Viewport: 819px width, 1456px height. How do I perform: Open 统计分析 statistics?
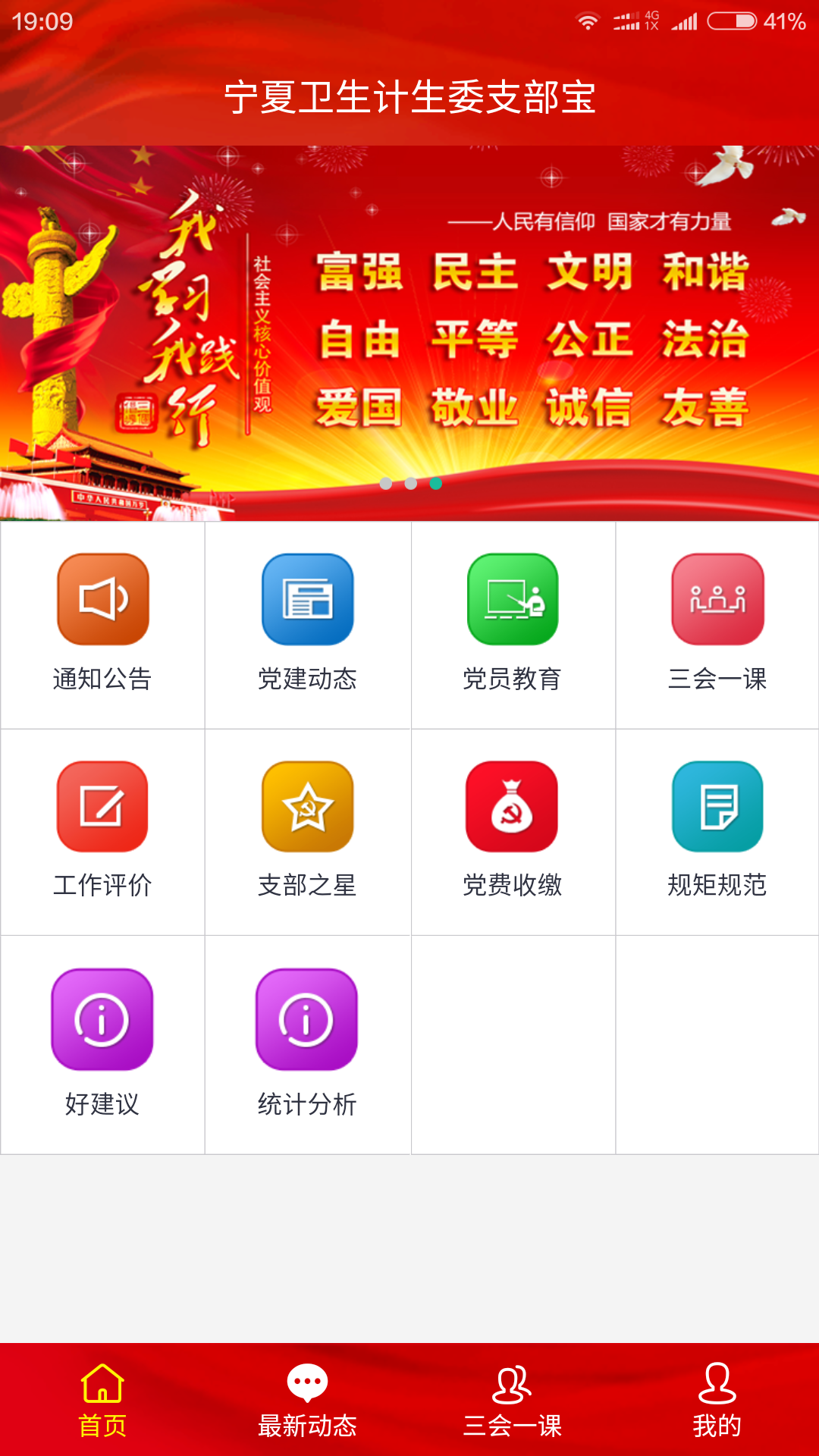307,1043
